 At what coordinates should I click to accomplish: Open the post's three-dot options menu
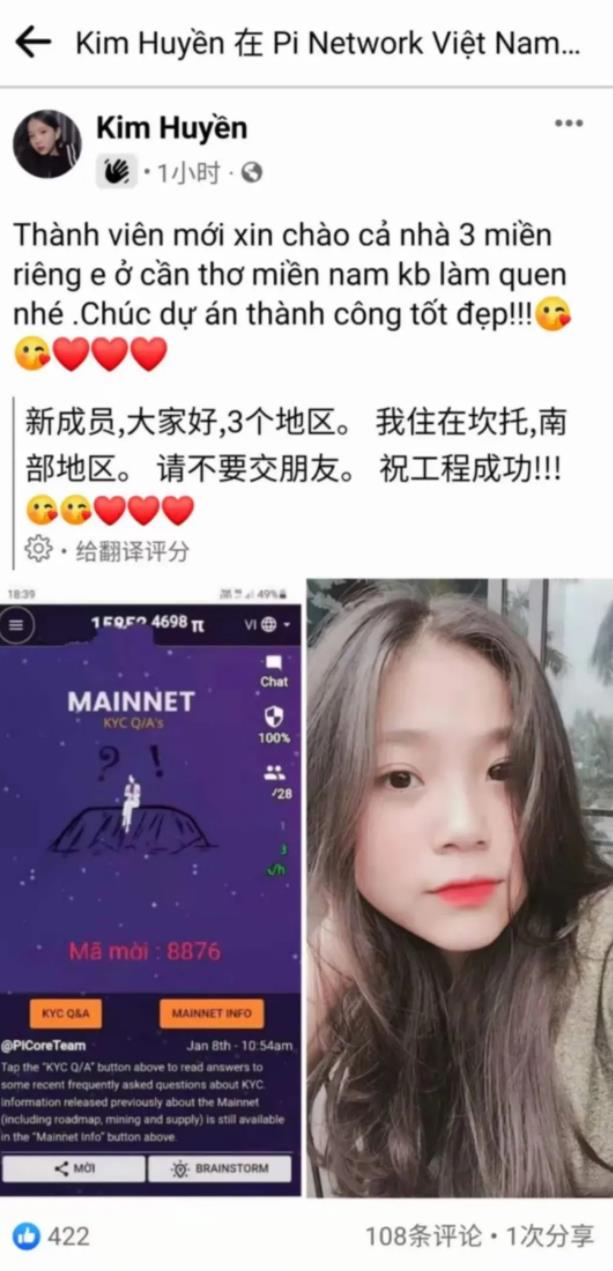click(568, 124)
